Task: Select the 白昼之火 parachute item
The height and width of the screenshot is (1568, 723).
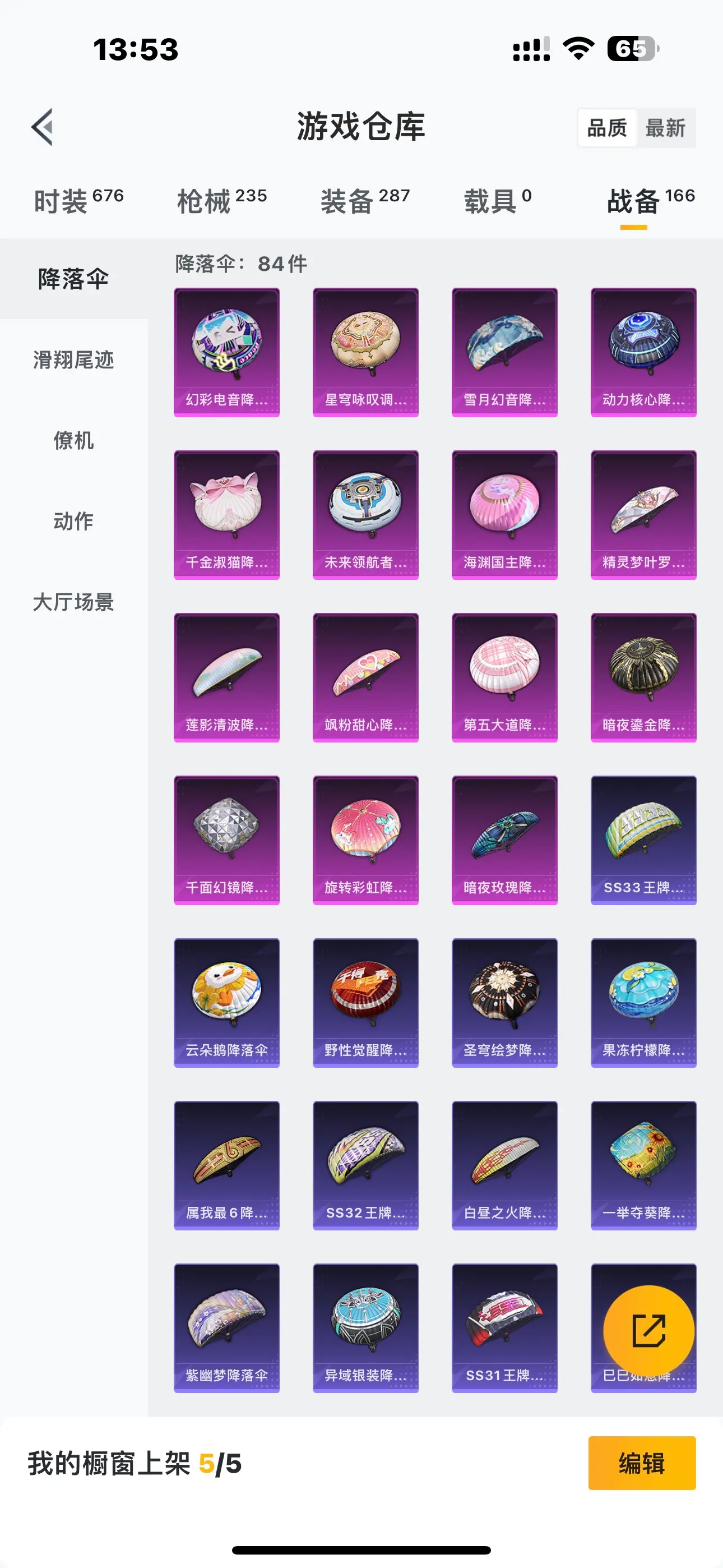Action: click(x=504, y=1165)
